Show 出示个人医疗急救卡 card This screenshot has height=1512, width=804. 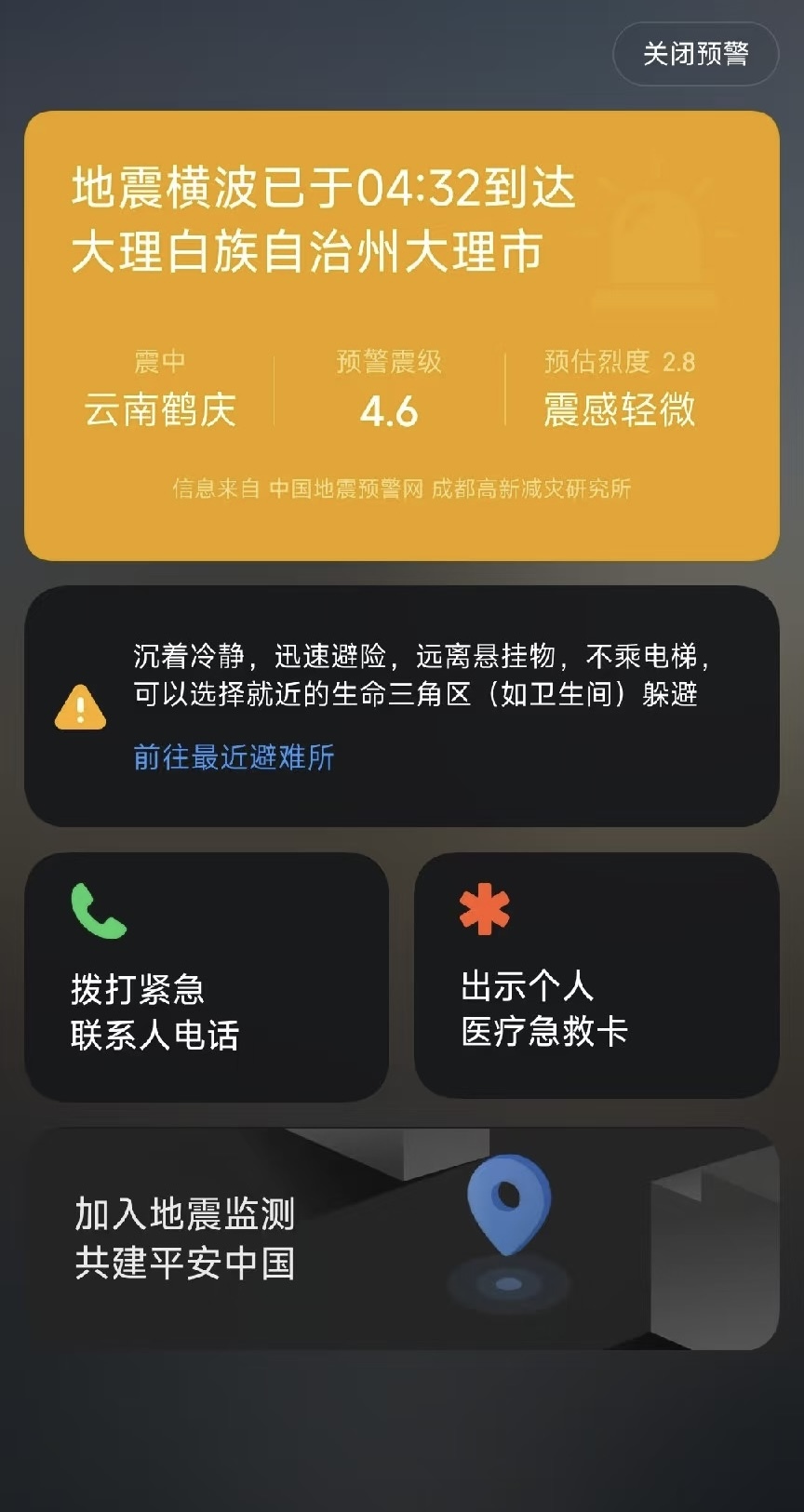[x=596, y=975]
